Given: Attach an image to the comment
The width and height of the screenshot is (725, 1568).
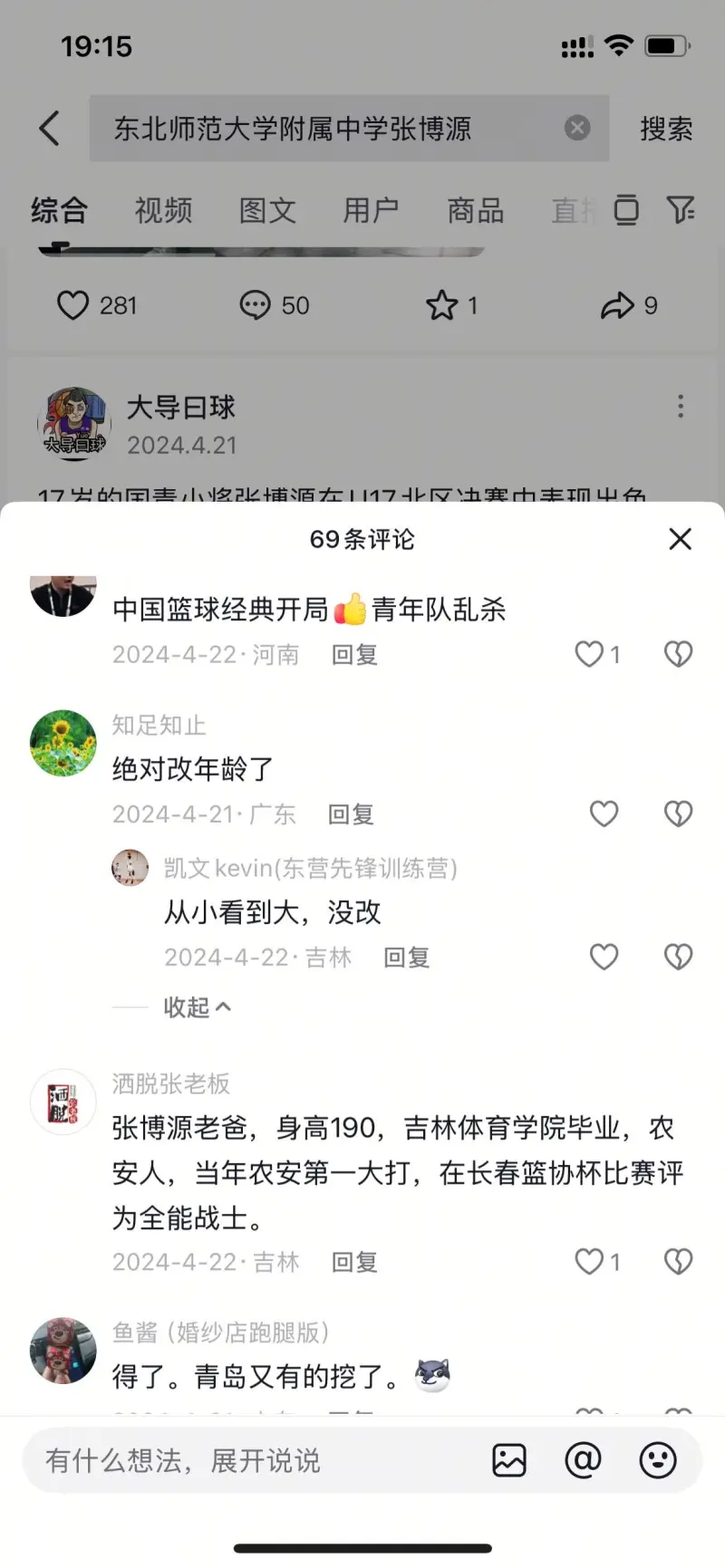Looking at the screenshot, I should coord(509,1460).
